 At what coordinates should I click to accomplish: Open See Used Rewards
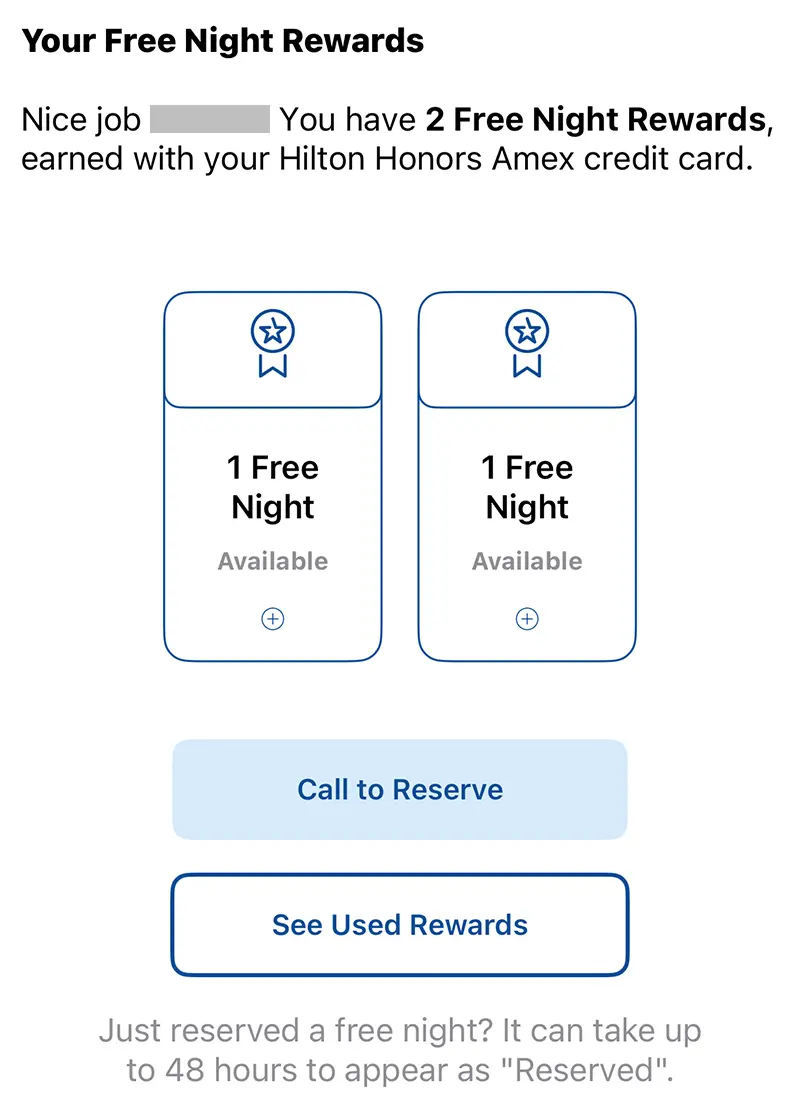tap(399, 924)
